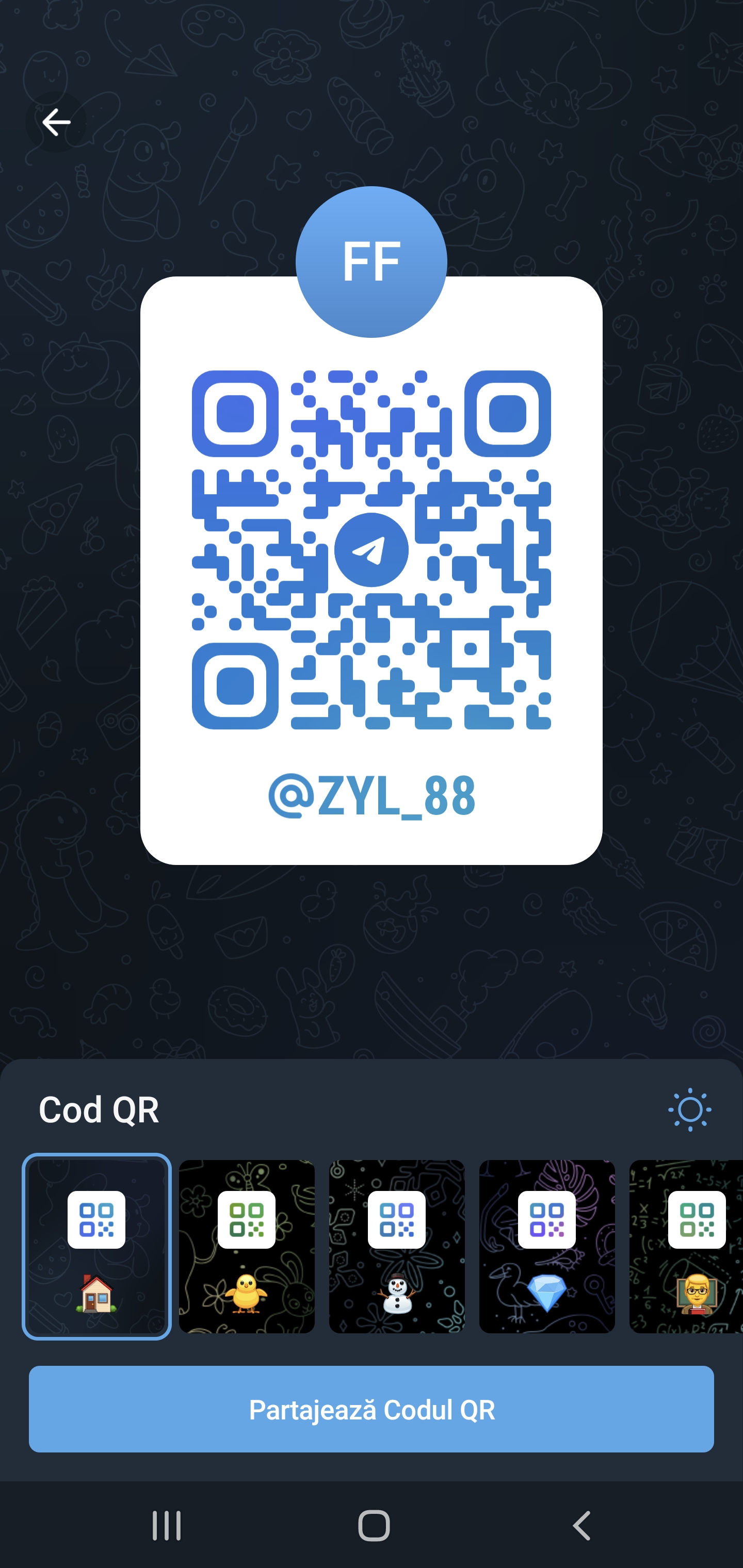Go to home screen via navigation bar
This screenshot has width=743, height=1568.
pos(374,1526)
